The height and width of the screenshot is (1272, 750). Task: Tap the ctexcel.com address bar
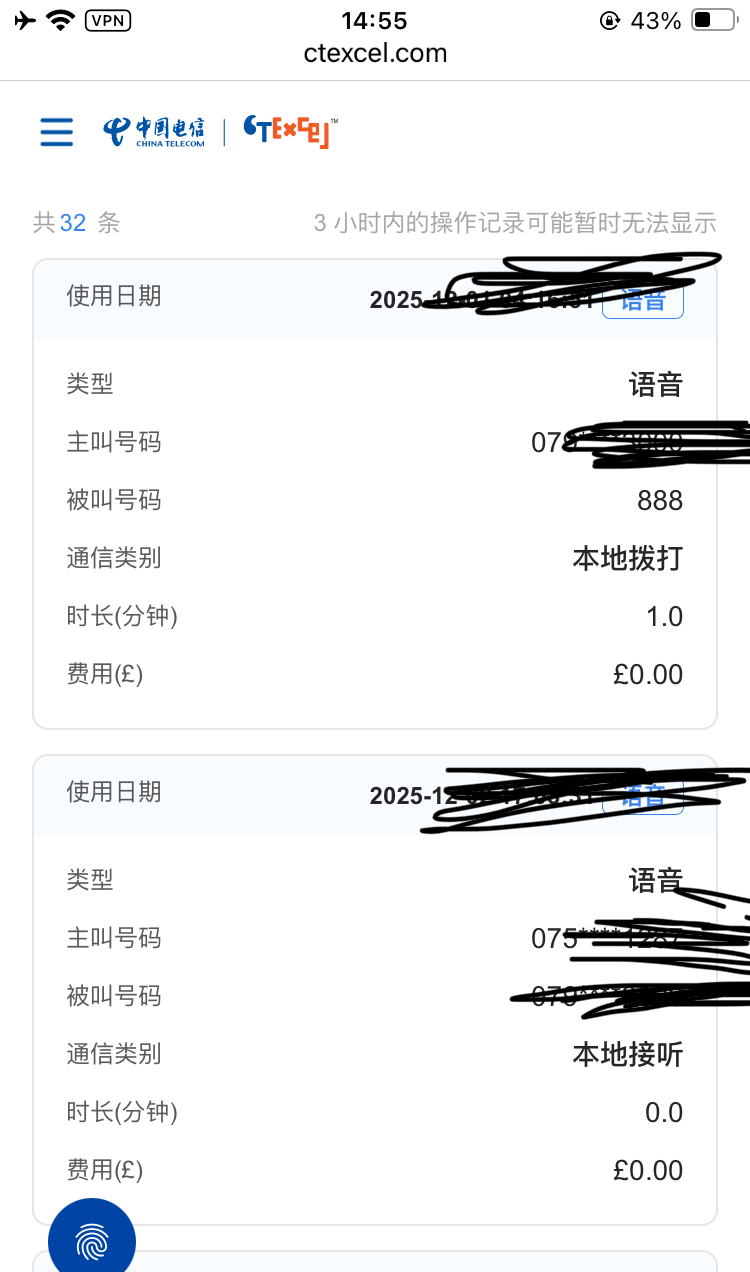[375, 53]
